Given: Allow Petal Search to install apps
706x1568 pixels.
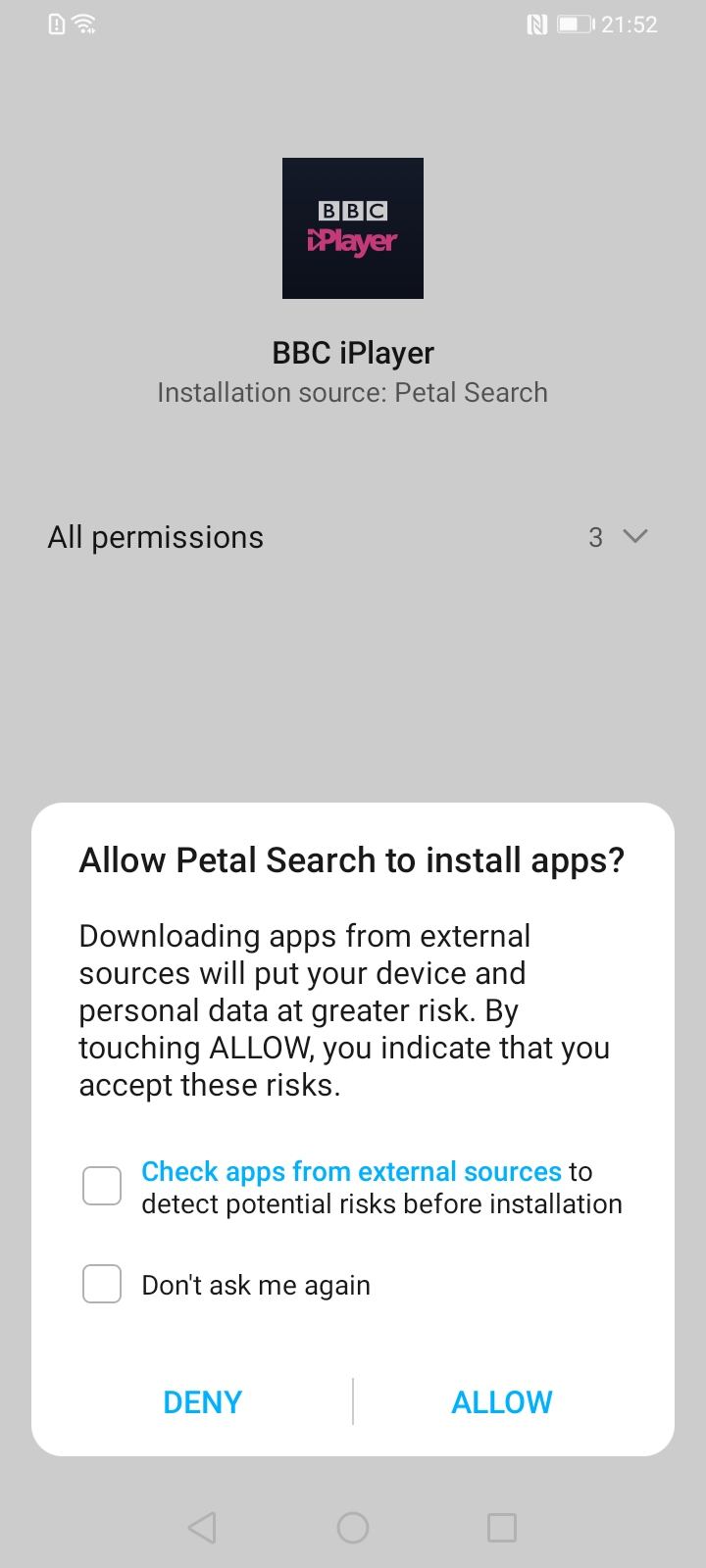Looking at the screenshot, I should [x=501, y=1402].
